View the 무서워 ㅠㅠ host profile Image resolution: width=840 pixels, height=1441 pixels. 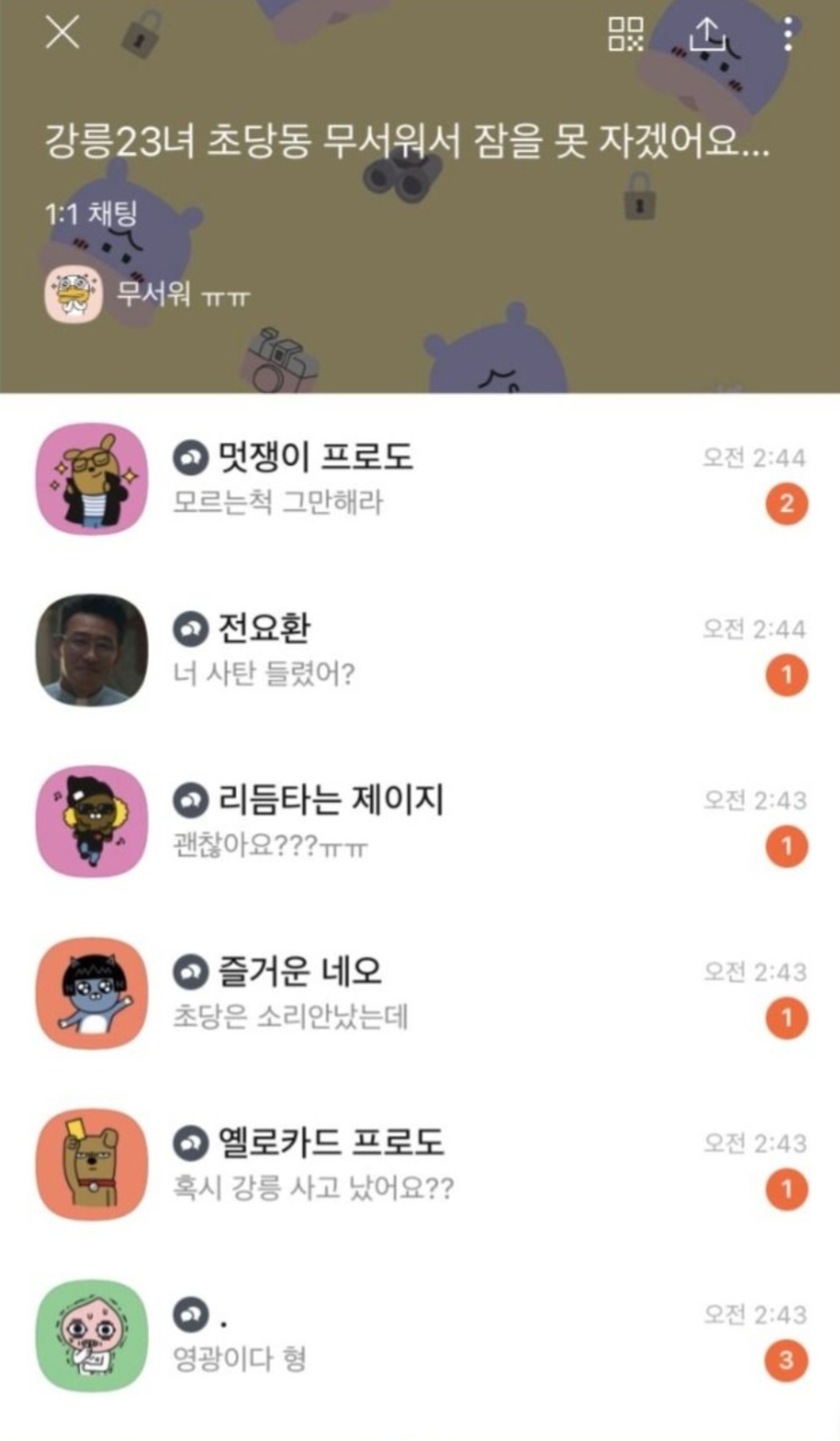click(x=151, y=294)
